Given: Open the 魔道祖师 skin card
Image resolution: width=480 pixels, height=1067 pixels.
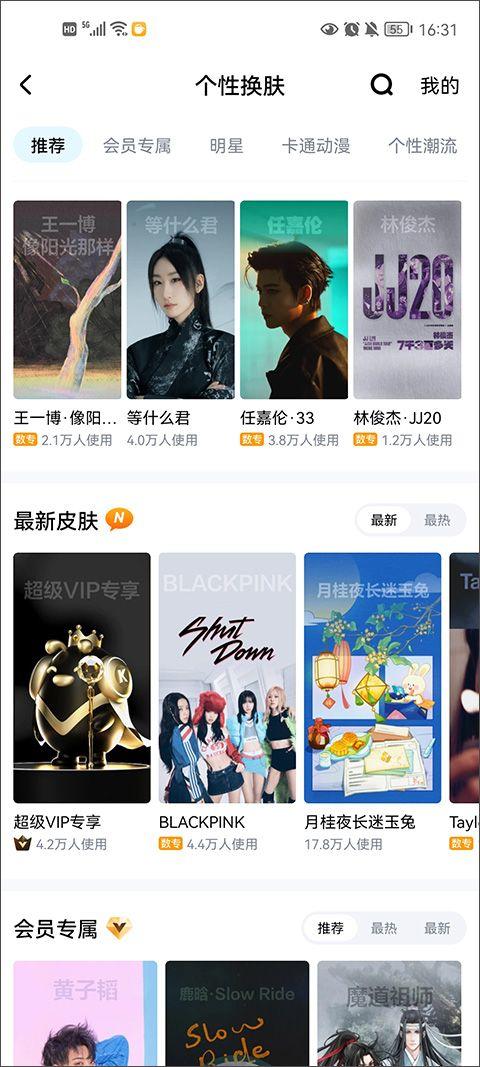Looking at the screenshot, I should (x=389, y=1014).
